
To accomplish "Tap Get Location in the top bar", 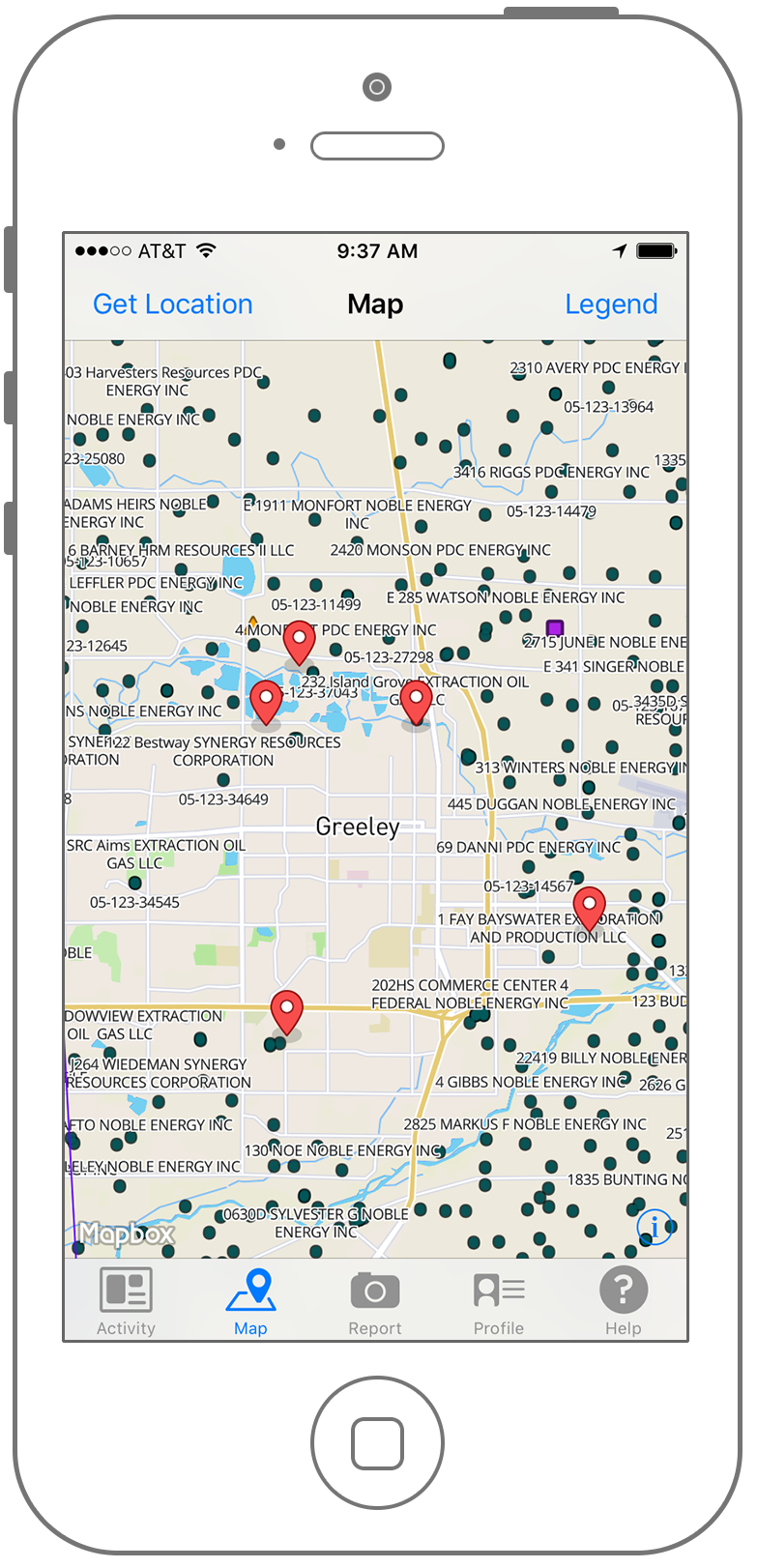I will (x=172, y=305).
